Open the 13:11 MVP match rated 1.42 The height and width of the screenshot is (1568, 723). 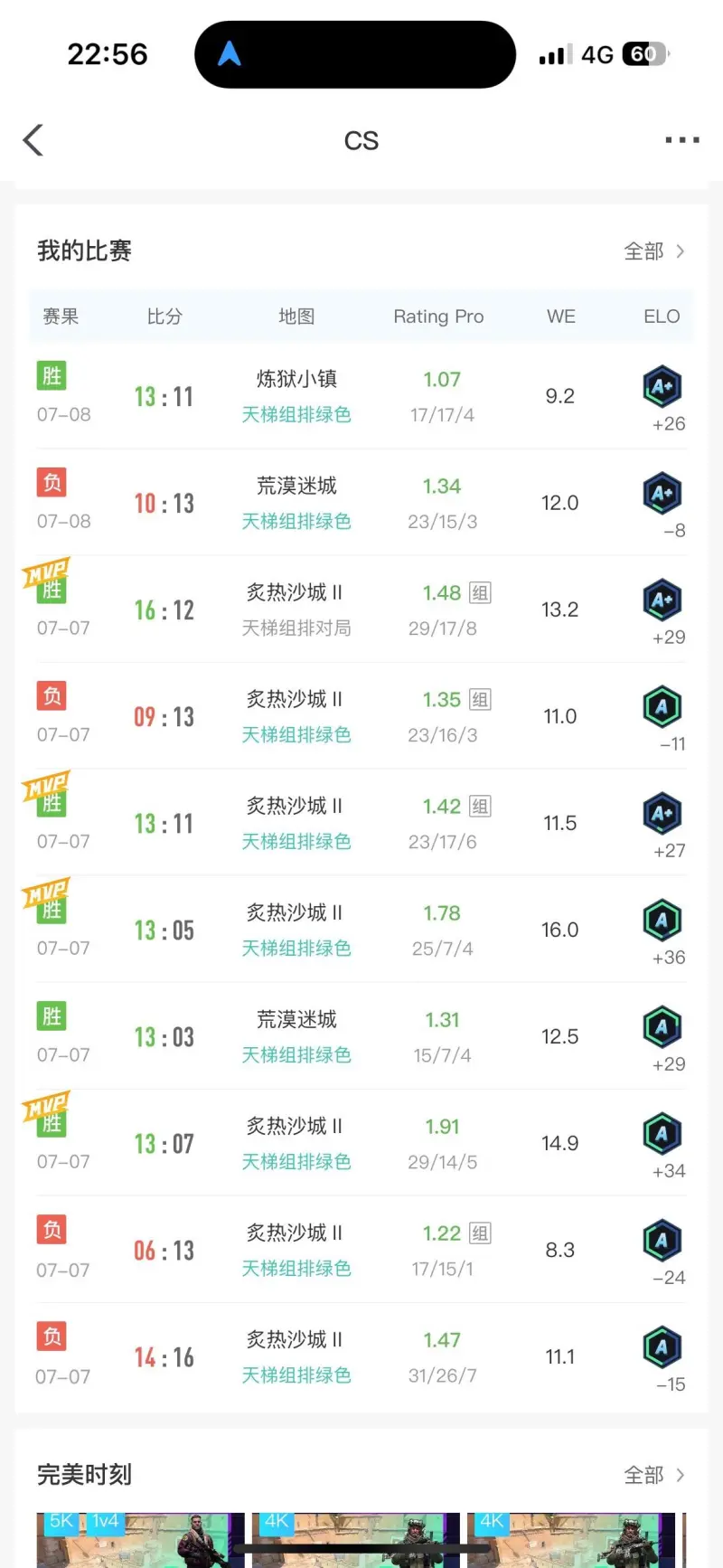tap(361, 823)
